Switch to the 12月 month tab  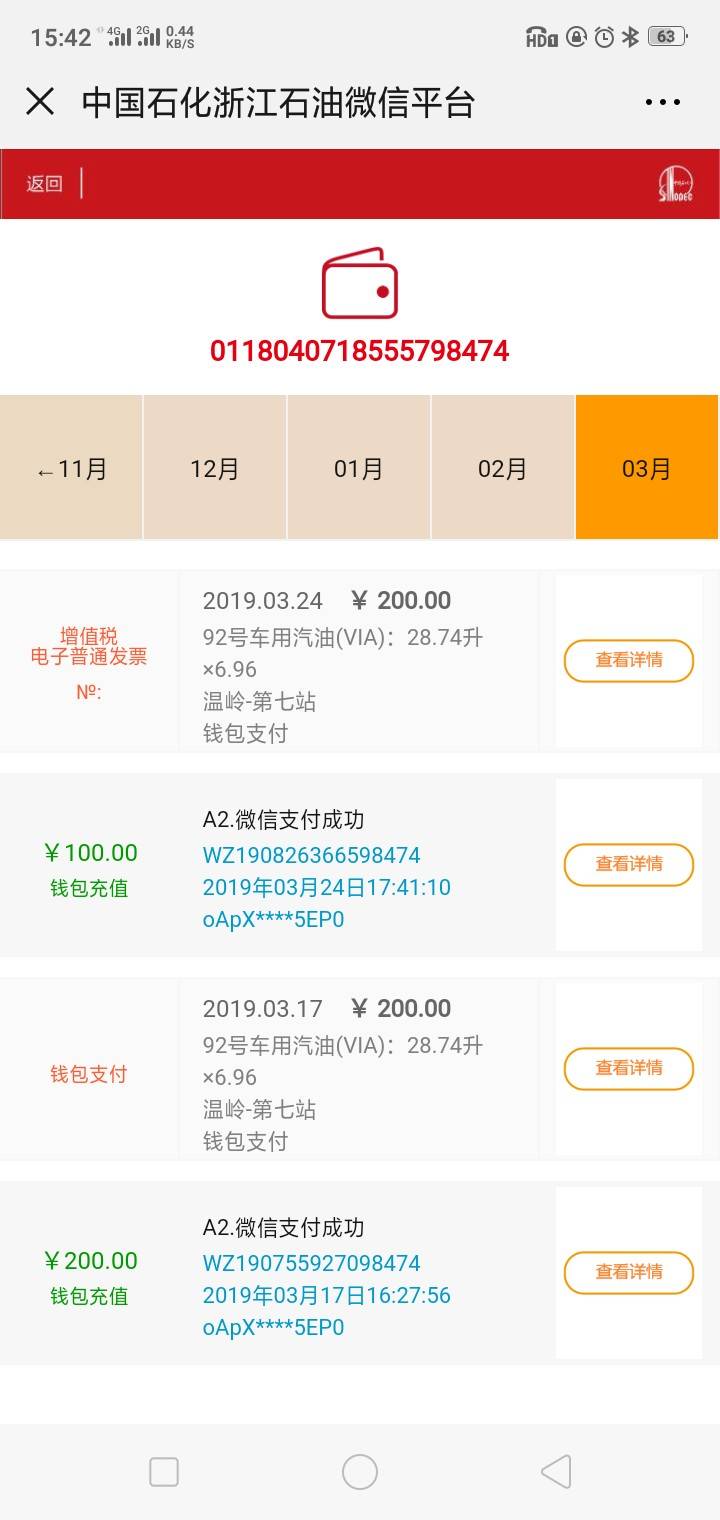click(215, 468)
